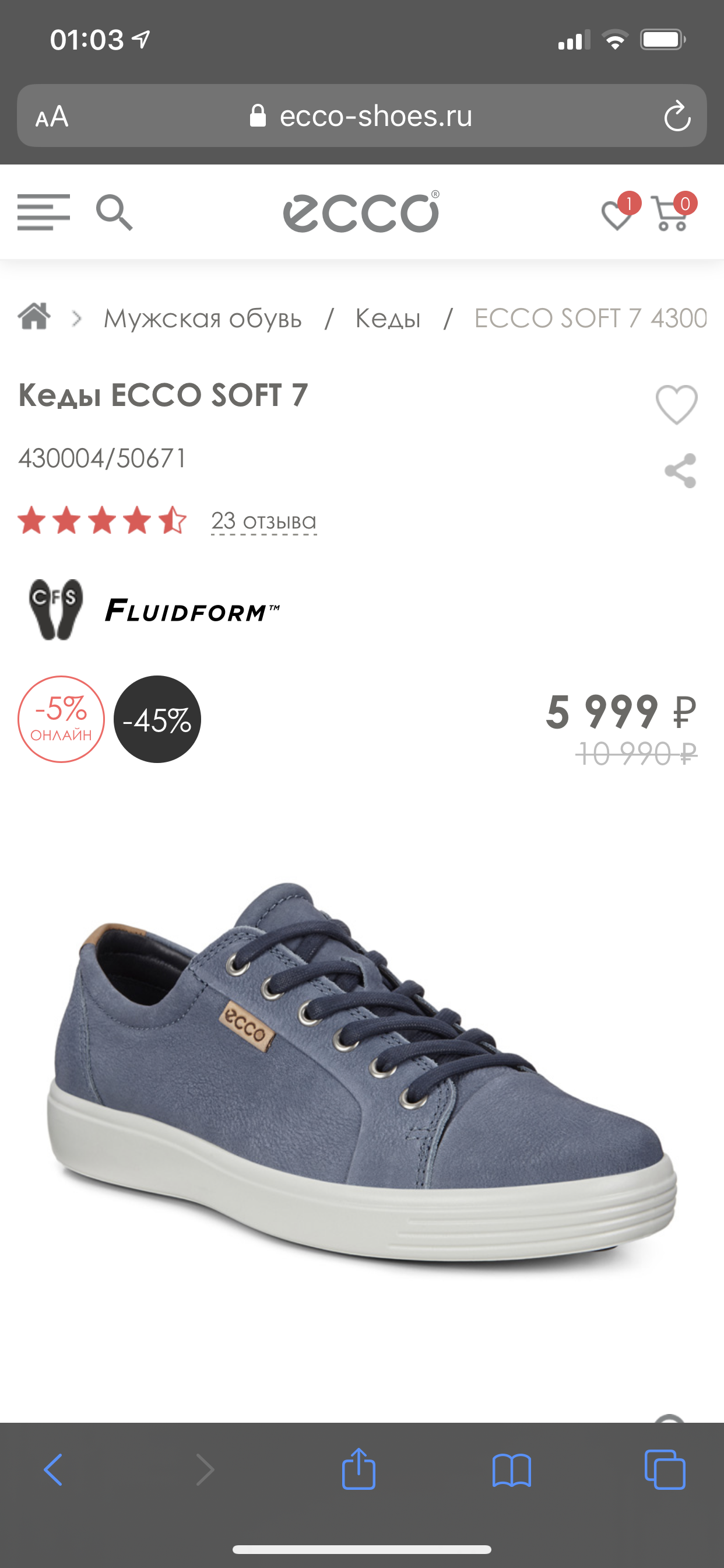Share this product
The width and height of the screenshot is (724, 1568).
[x=680, y=471]
